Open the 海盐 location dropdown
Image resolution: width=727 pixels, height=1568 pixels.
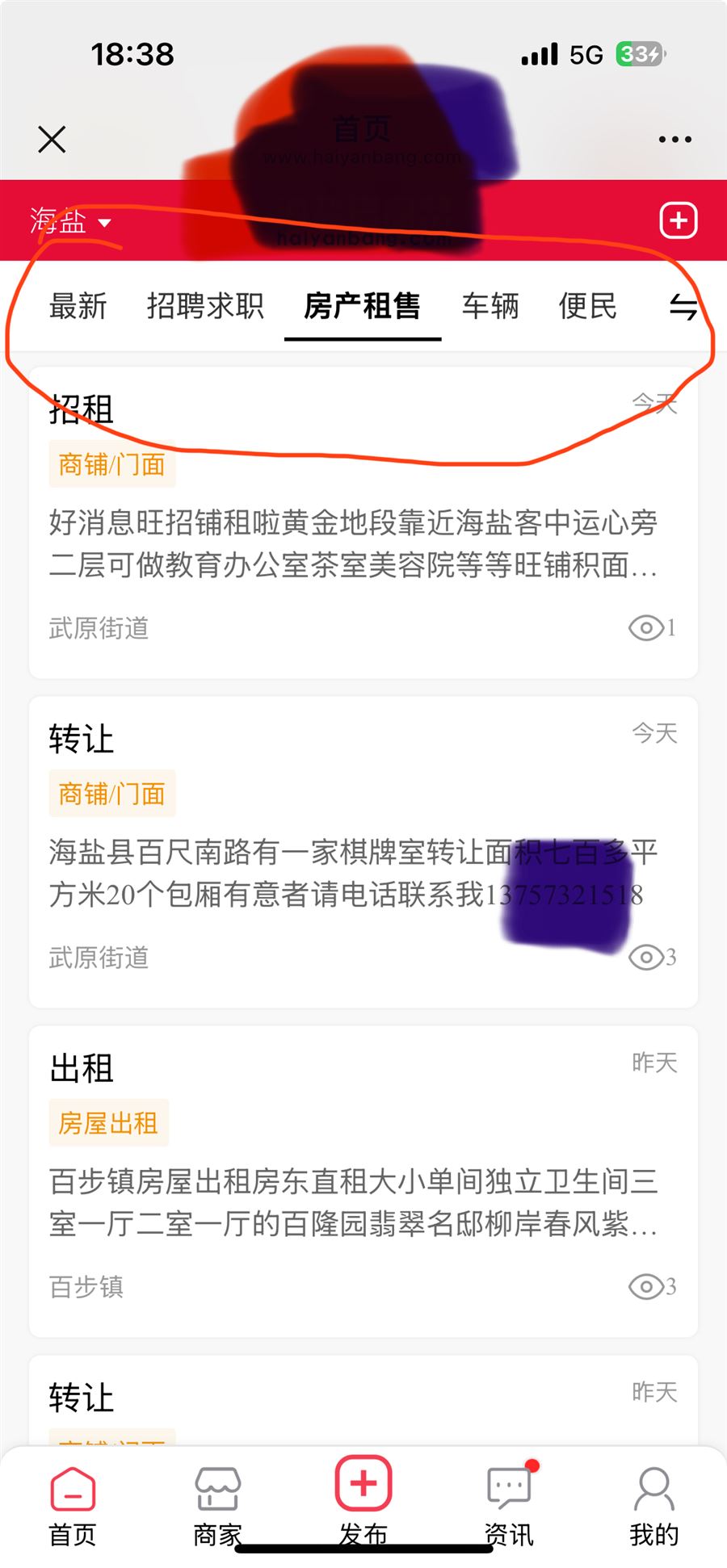point(70,221)
